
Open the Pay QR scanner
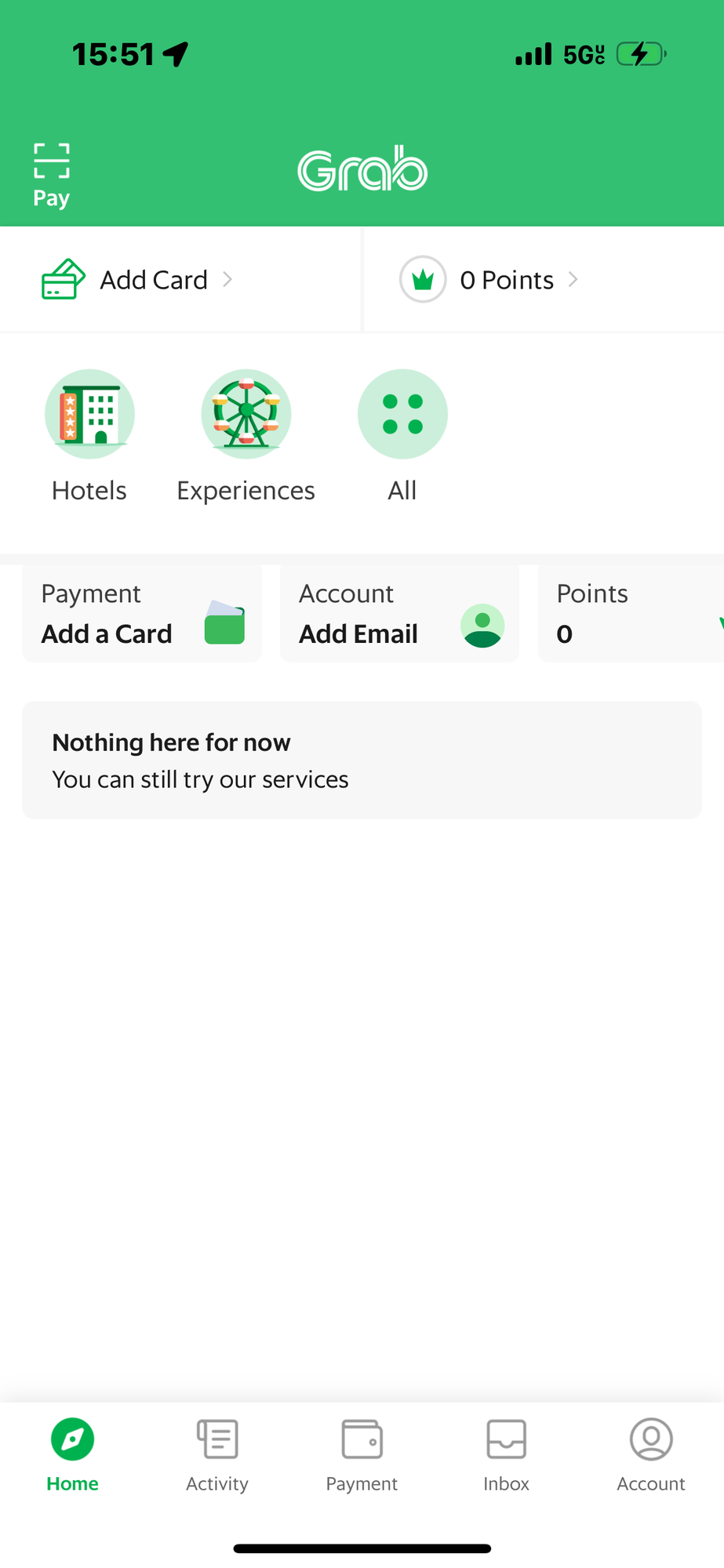tap(52, 175)
